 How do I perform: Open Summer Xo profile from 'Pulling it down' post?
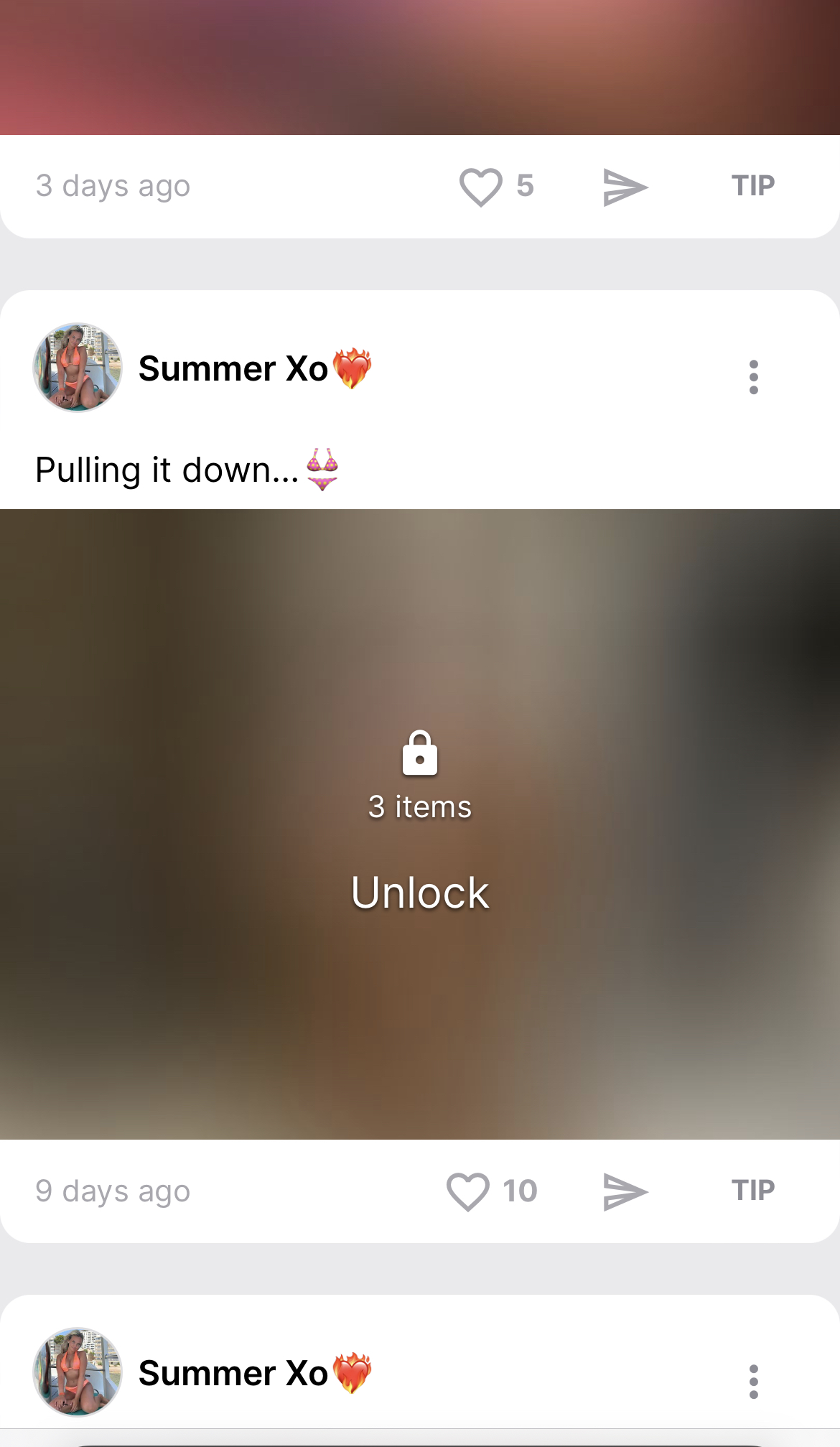coord(233,368)
